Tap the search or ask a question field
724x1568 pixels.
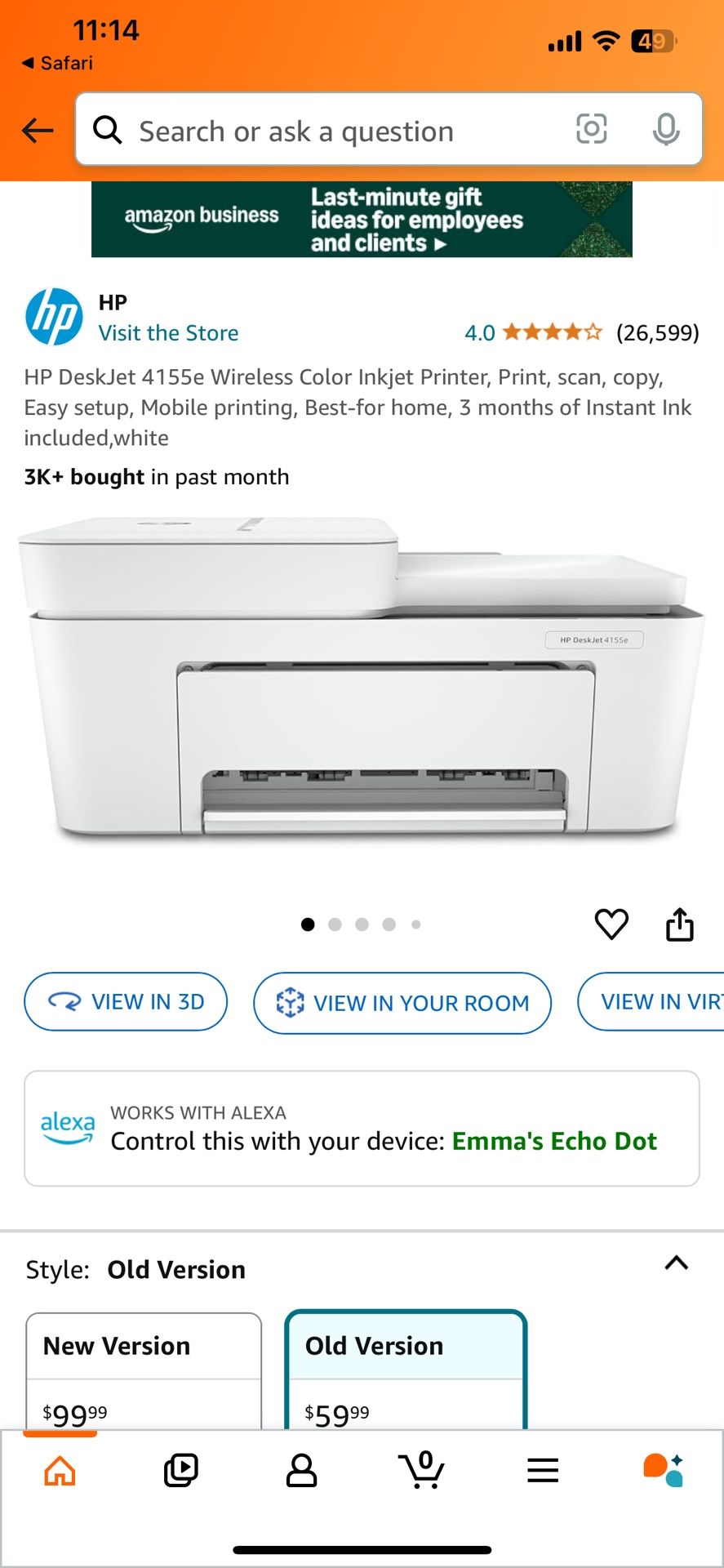coord(326,131)
